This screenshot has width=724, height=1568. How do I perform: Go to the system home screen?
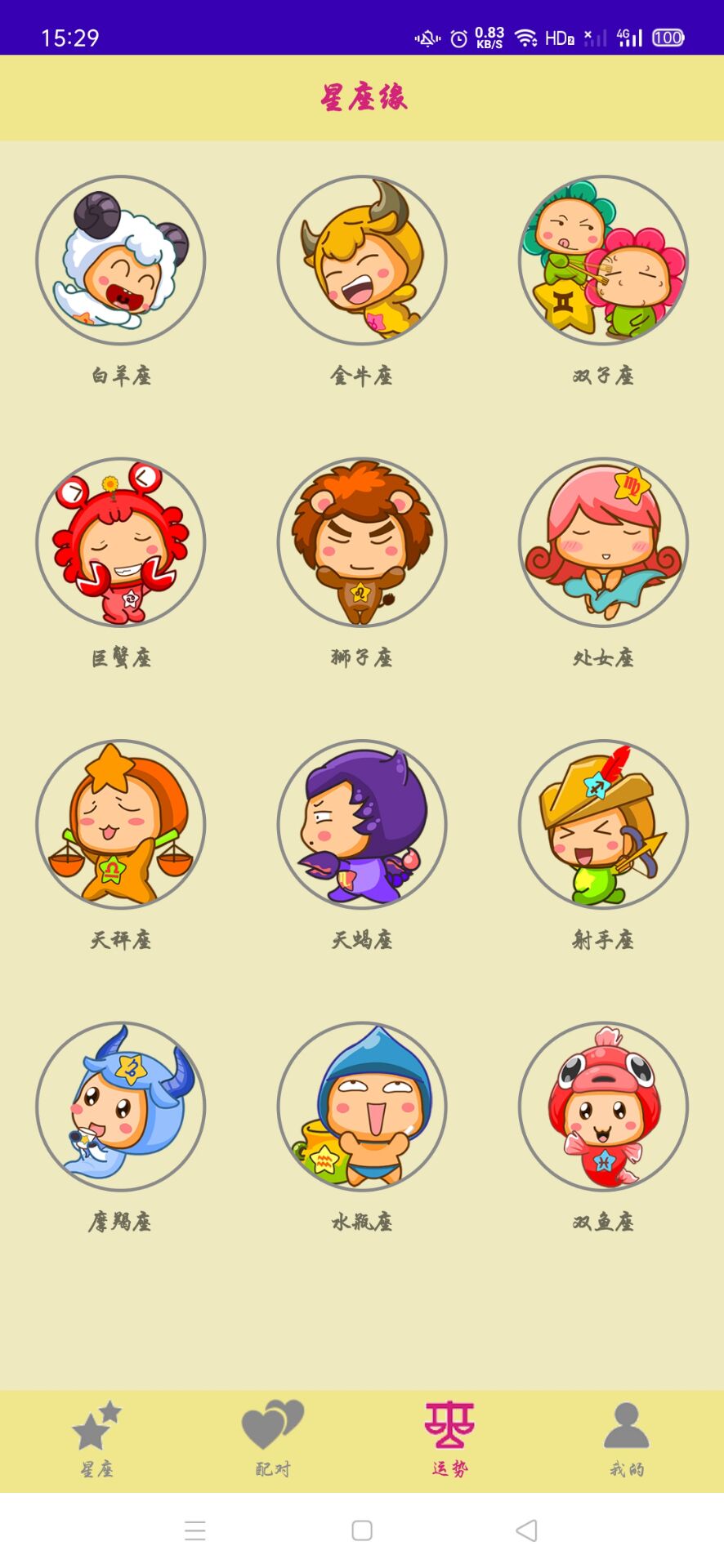tap(362, 1530)
